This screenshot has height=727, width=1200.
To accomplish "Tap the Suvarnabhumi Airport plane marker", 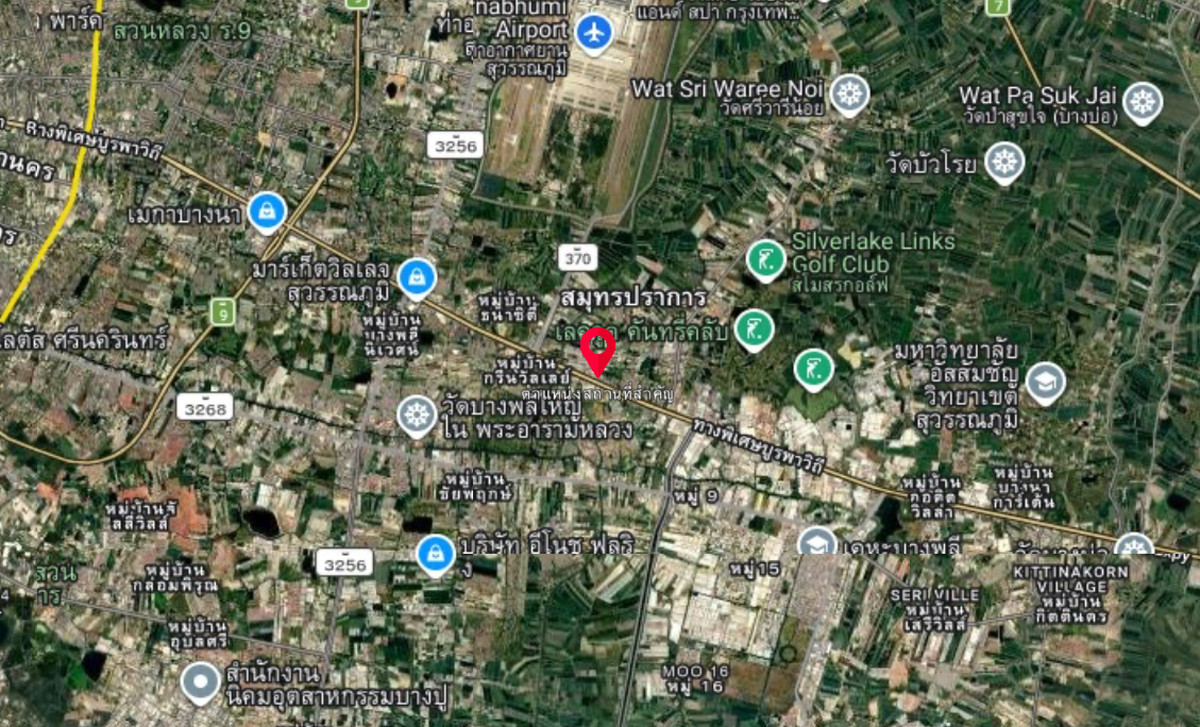I will coord(594,33).
